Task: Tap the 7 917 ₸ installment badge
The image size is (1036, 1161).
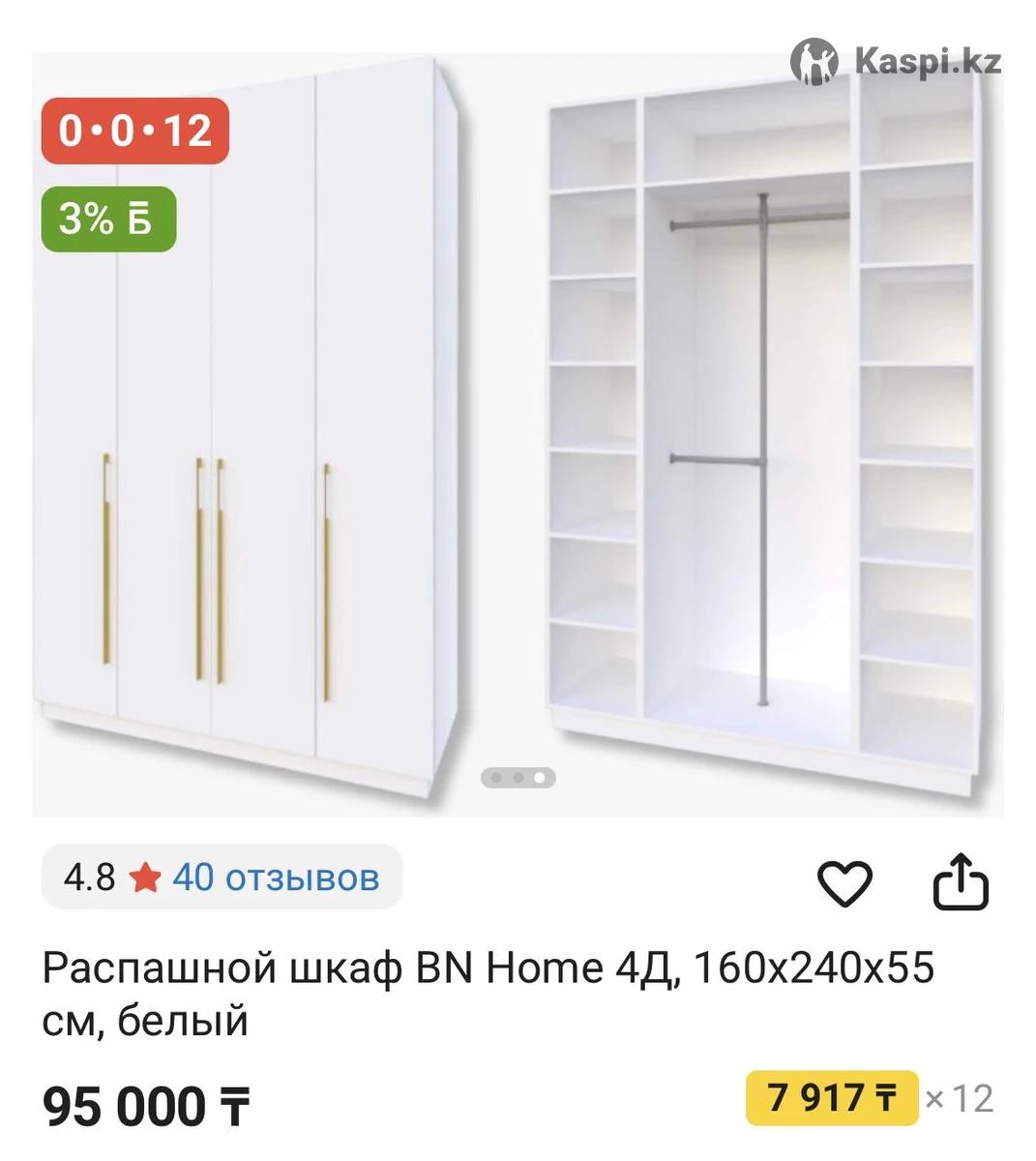Action: tap(832, 1098)
